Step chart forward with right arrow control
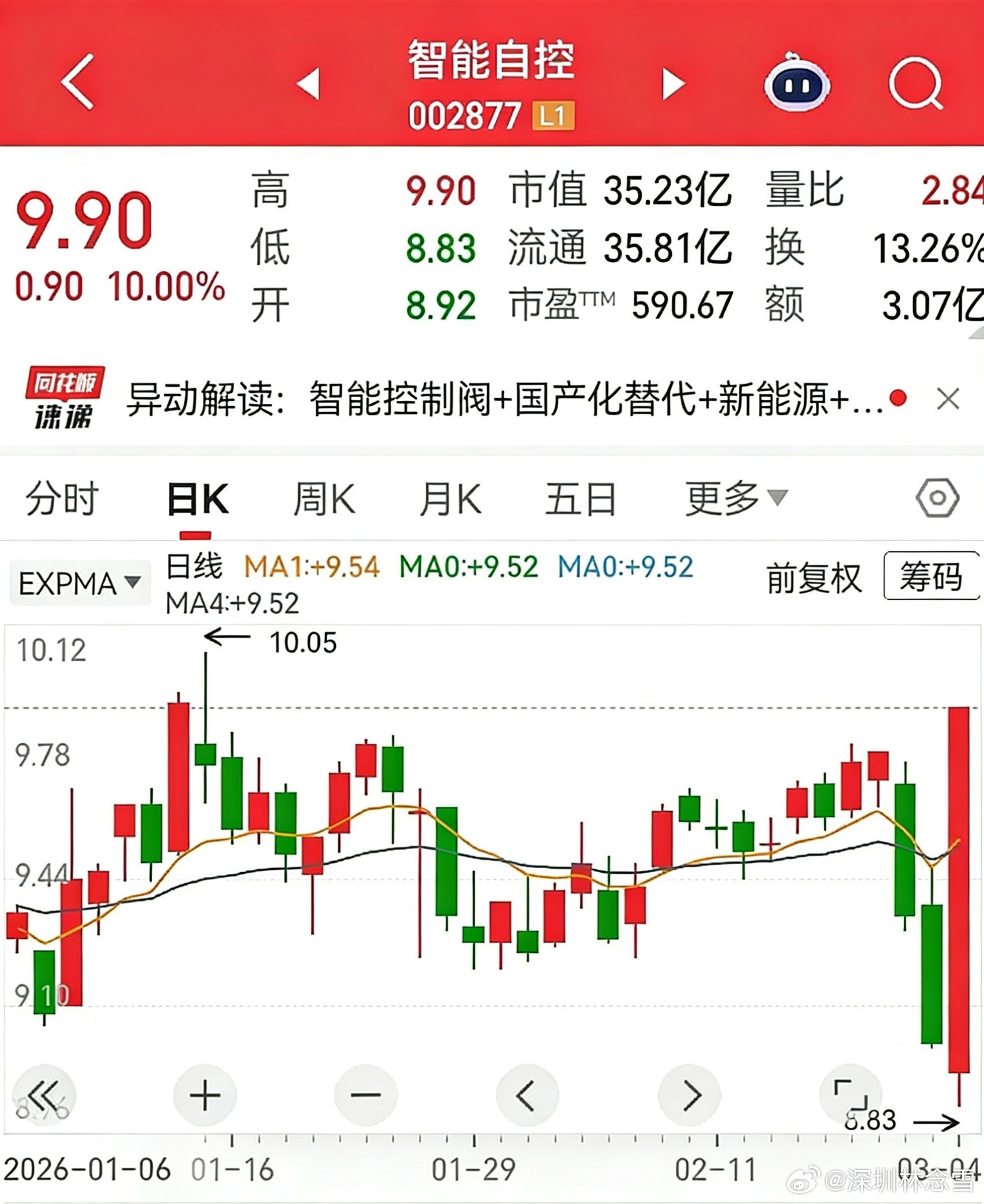The height and width of the screenshot is (1204, 984). coord(688,1095)
